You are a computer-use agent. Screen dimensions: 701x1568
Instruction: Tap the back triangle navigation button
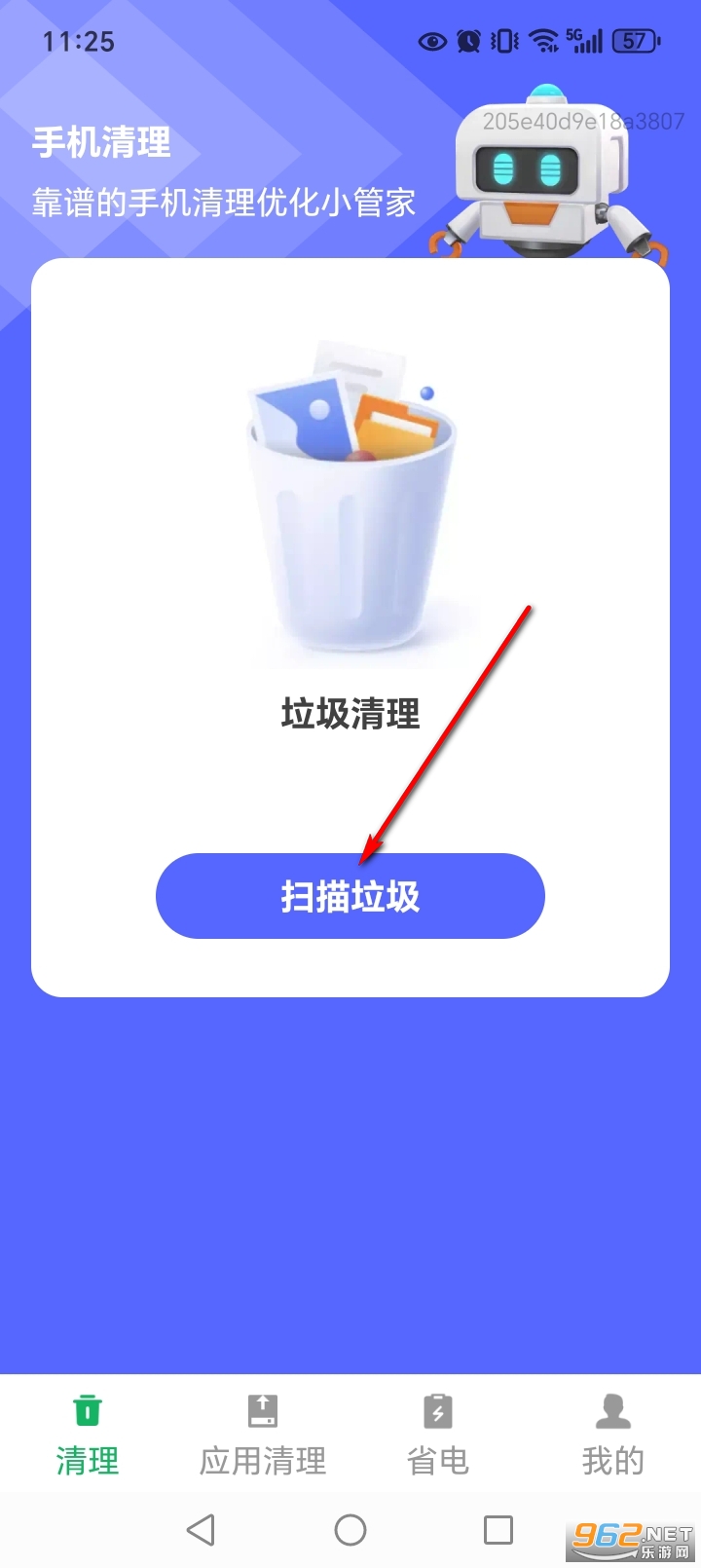coord(202,1530)
